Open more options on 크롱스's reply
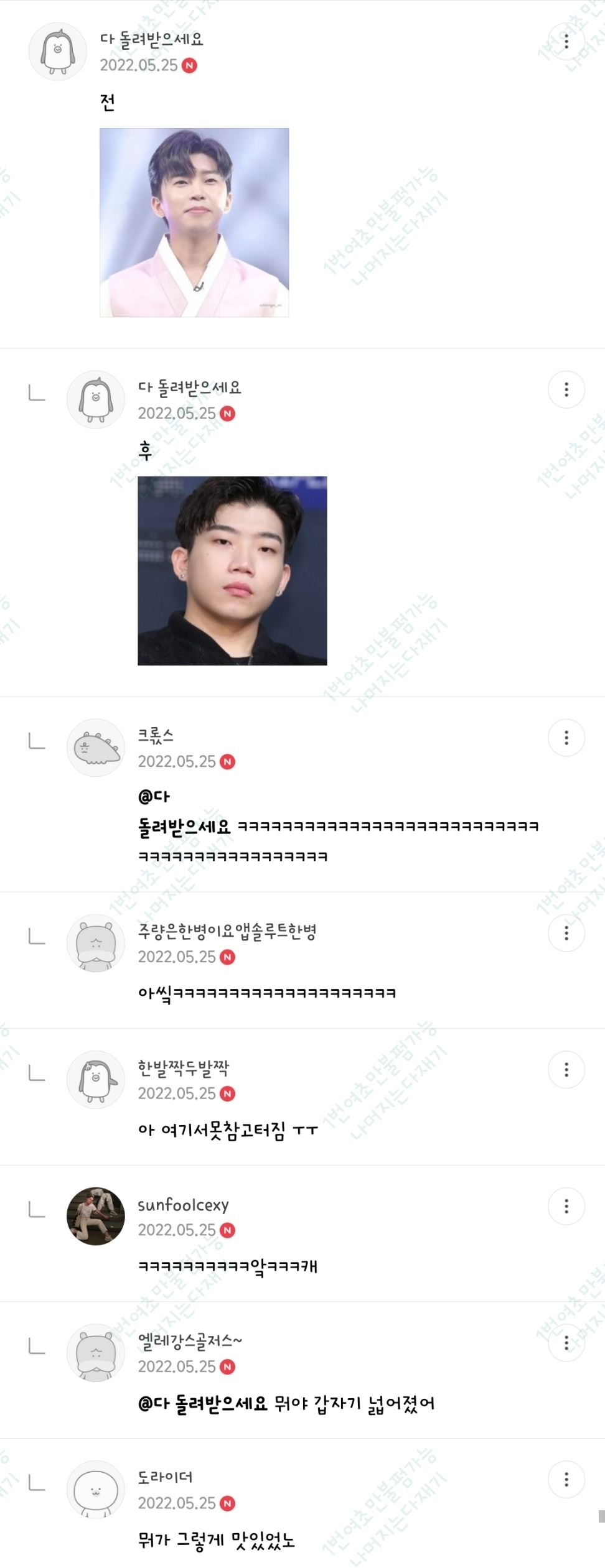 (x=566, y=738)
